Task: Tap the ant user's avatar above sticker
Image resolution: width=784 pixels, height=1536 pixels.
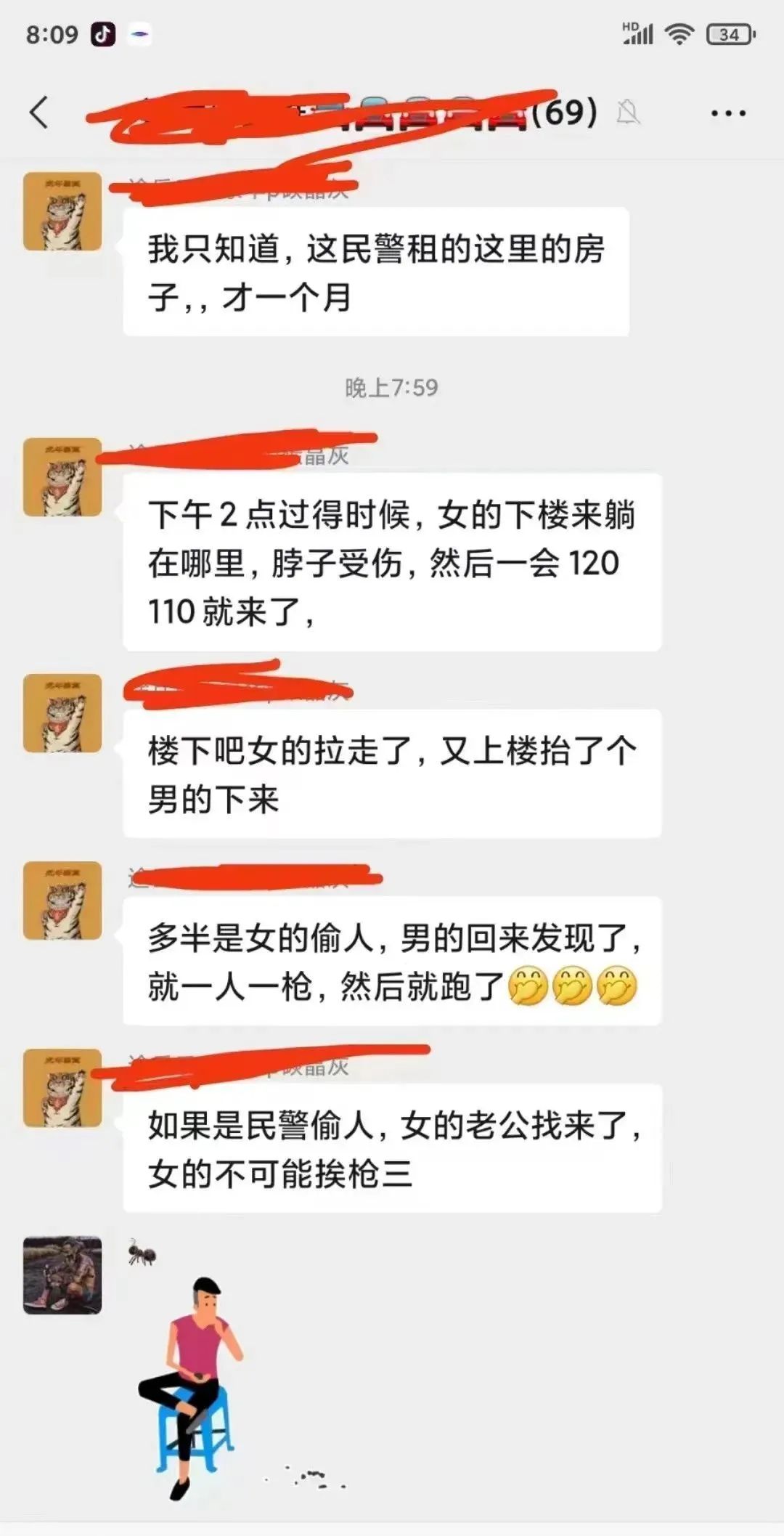Action: pos(62,1275)
